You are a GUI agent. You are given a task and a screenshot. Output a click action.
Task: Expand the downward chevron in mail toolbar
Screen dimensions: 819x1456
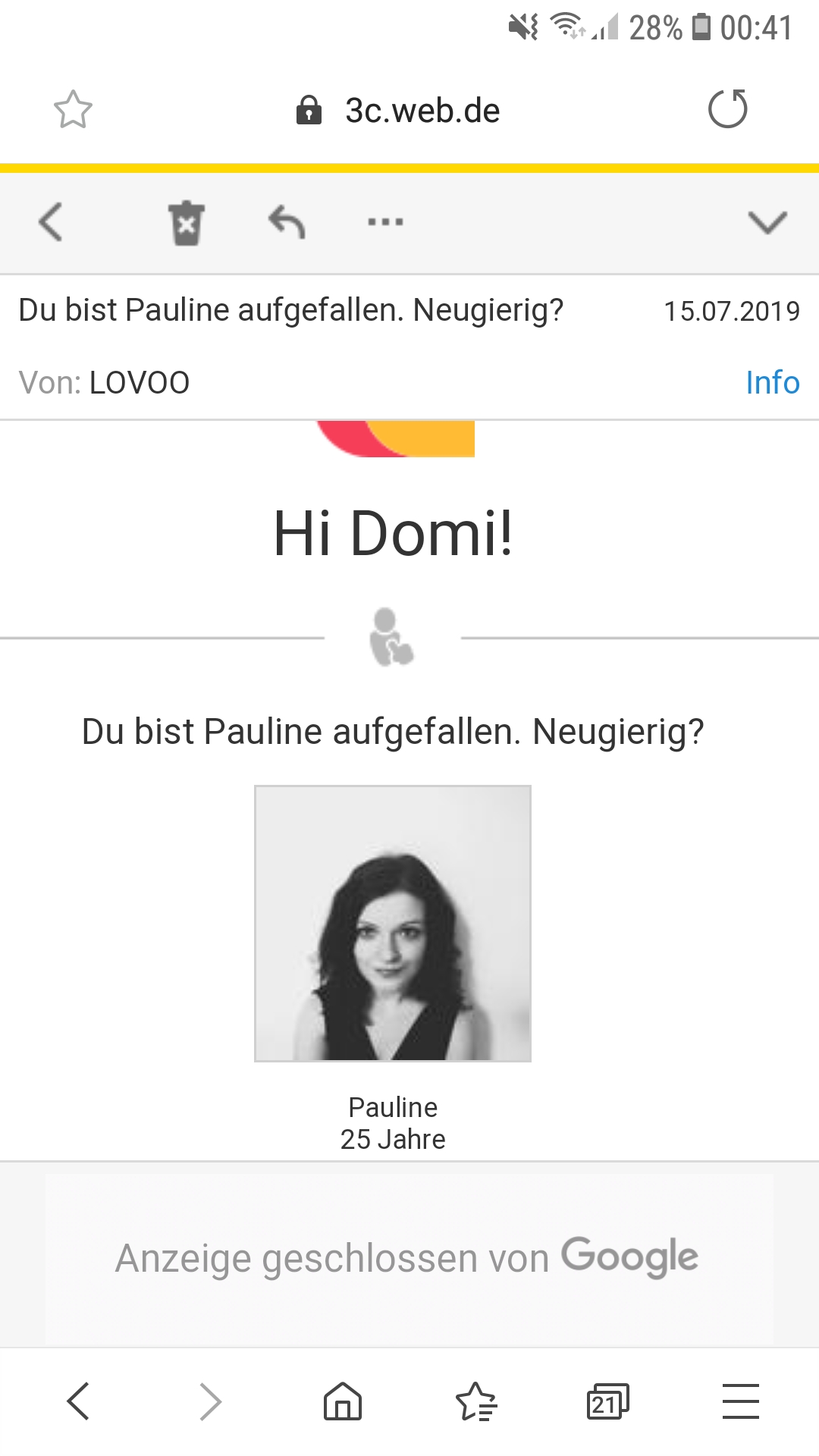click(767, 223)
